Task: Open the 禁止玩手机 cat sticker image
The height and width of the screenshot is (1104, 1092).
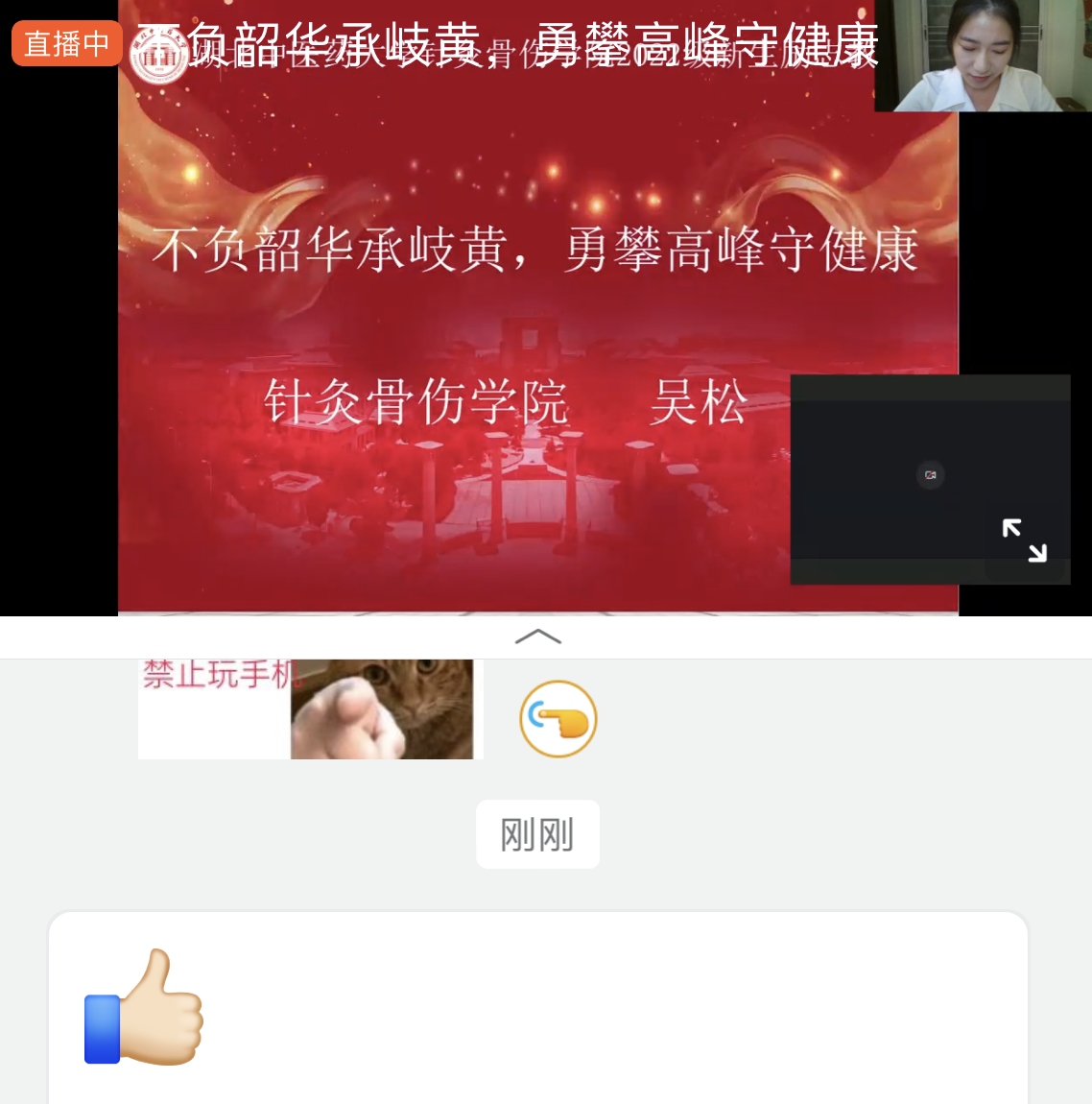Action: (310, 708)
